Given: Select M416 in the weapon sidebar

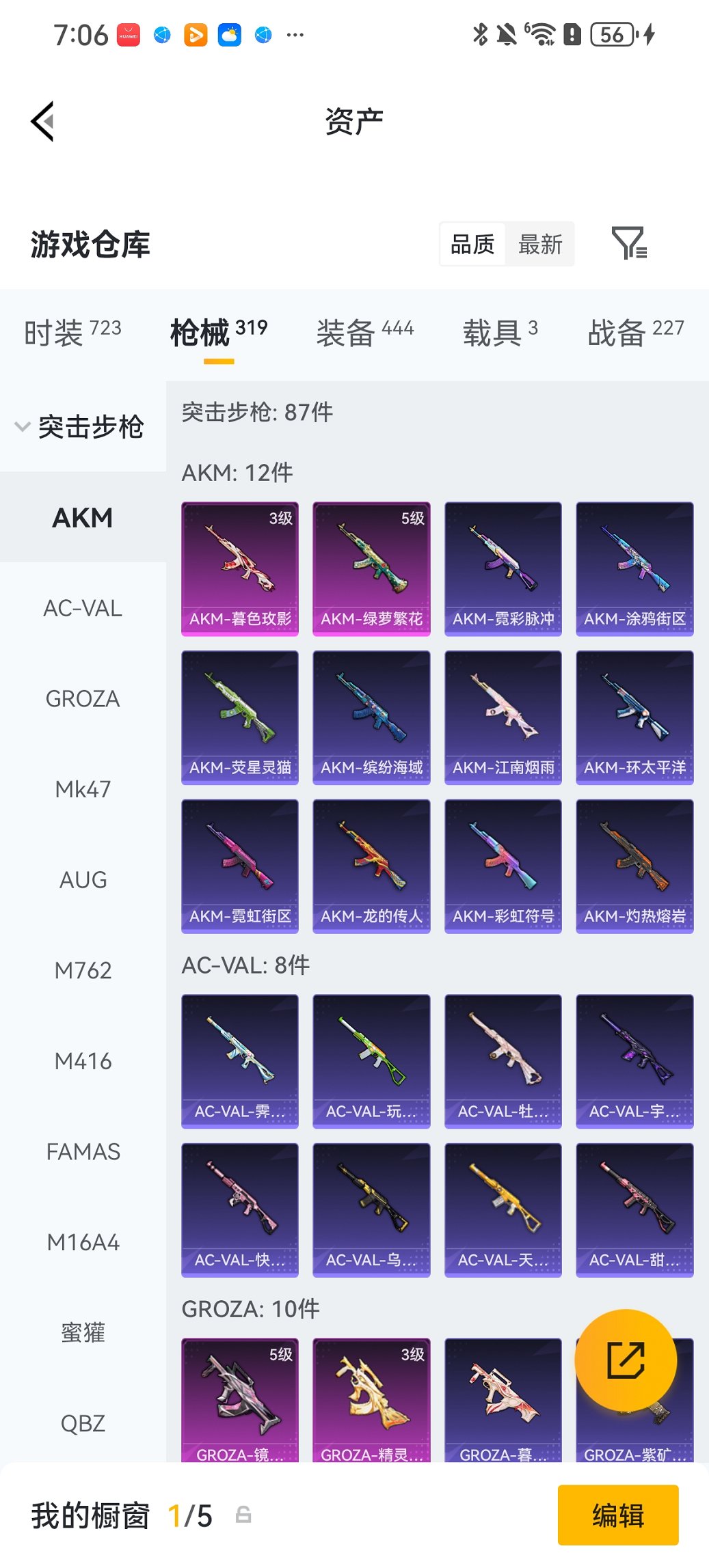Looking at the screenshot, I should point(83,1061).
